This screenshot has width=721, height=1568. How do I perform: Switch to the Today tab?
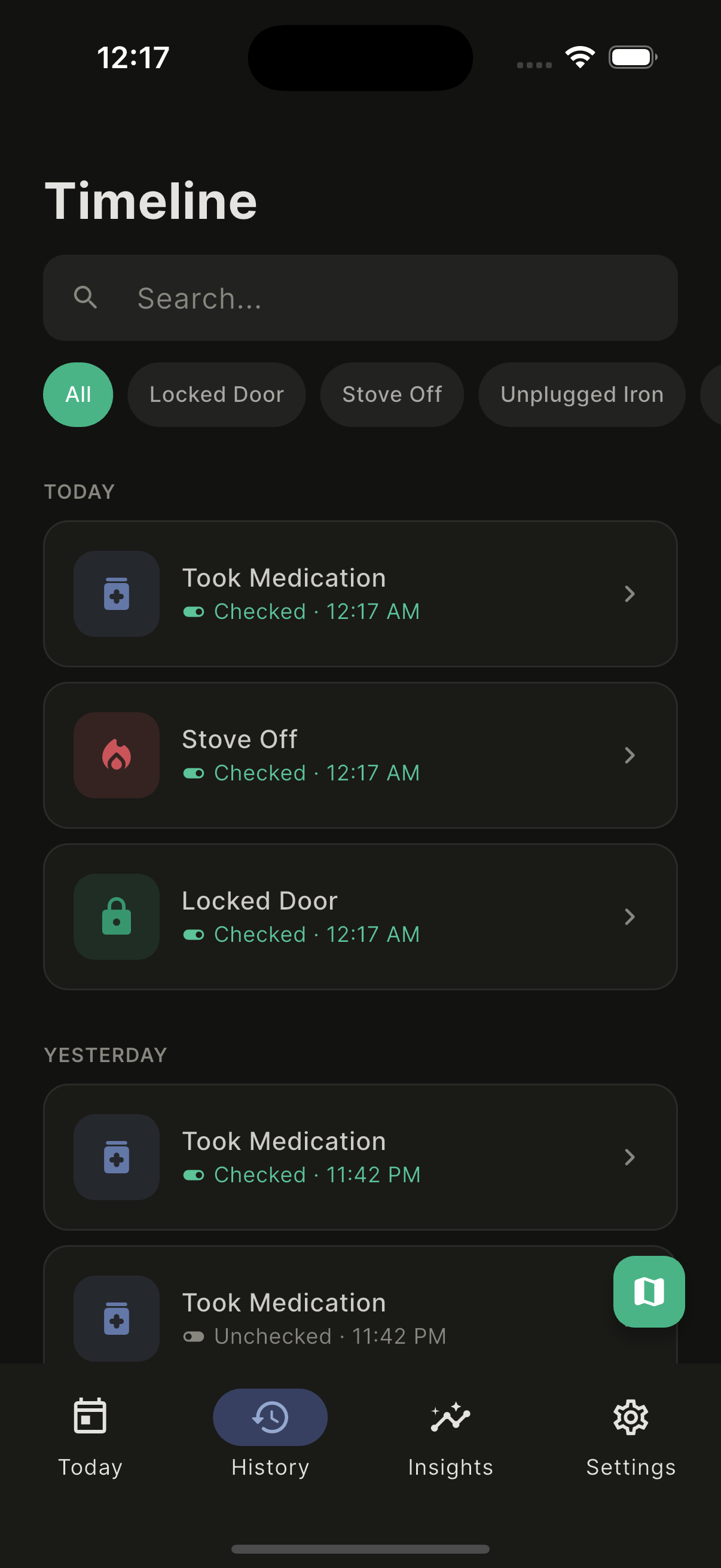coord(90,1436)
